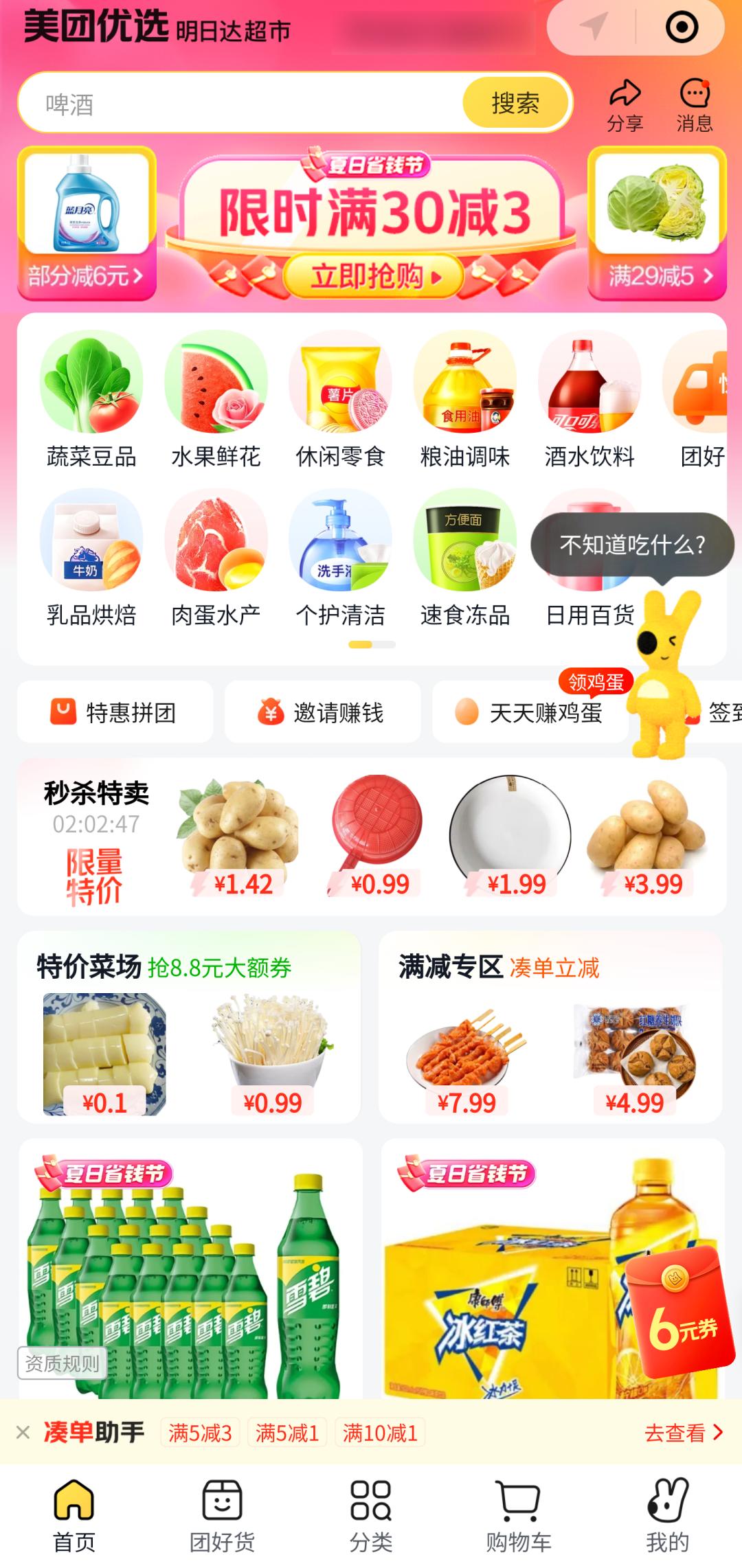This screenshot has height=1568, width=742.
Task: View the 满29减5 cabbage offer
Action: [657, 224]
